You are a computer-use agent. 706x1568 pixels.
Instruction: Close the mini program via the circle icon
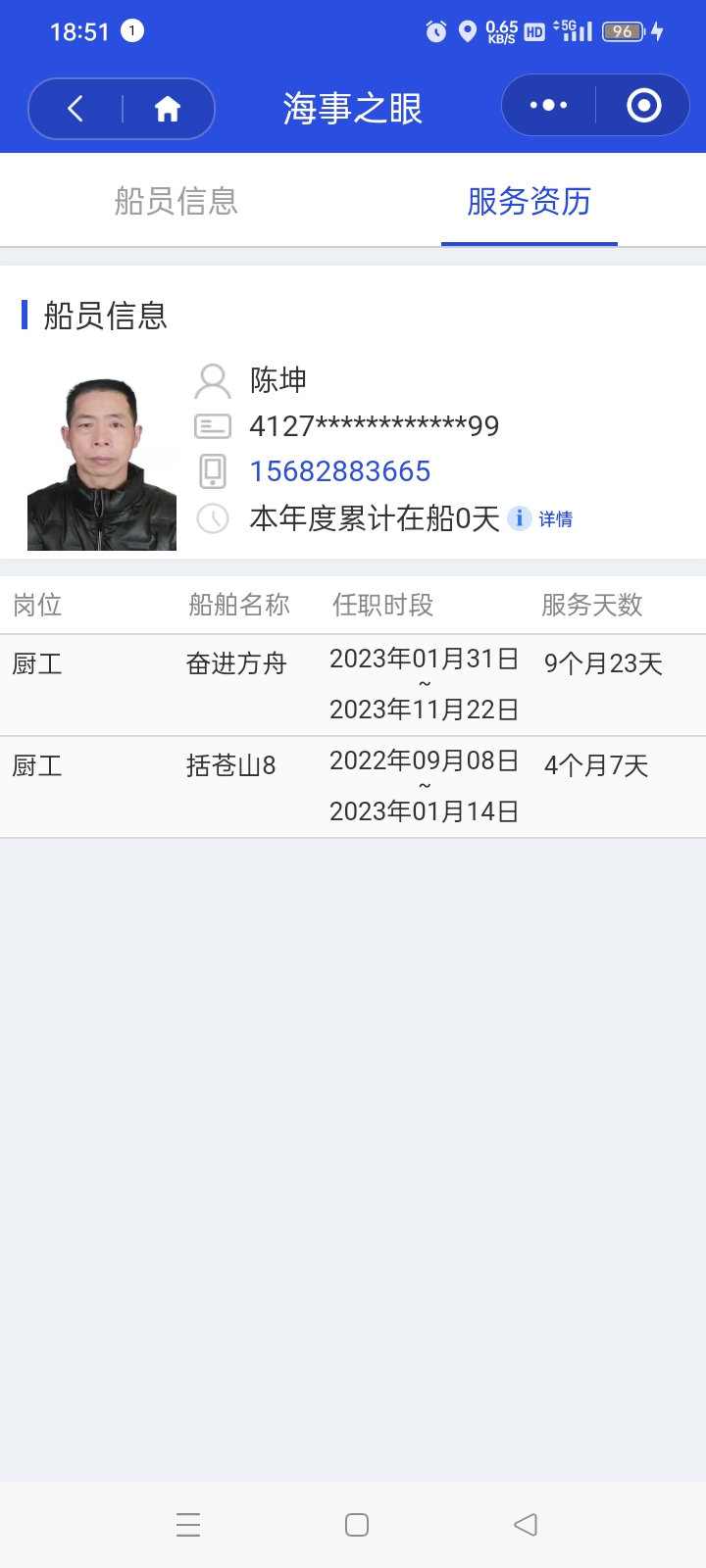643,106
